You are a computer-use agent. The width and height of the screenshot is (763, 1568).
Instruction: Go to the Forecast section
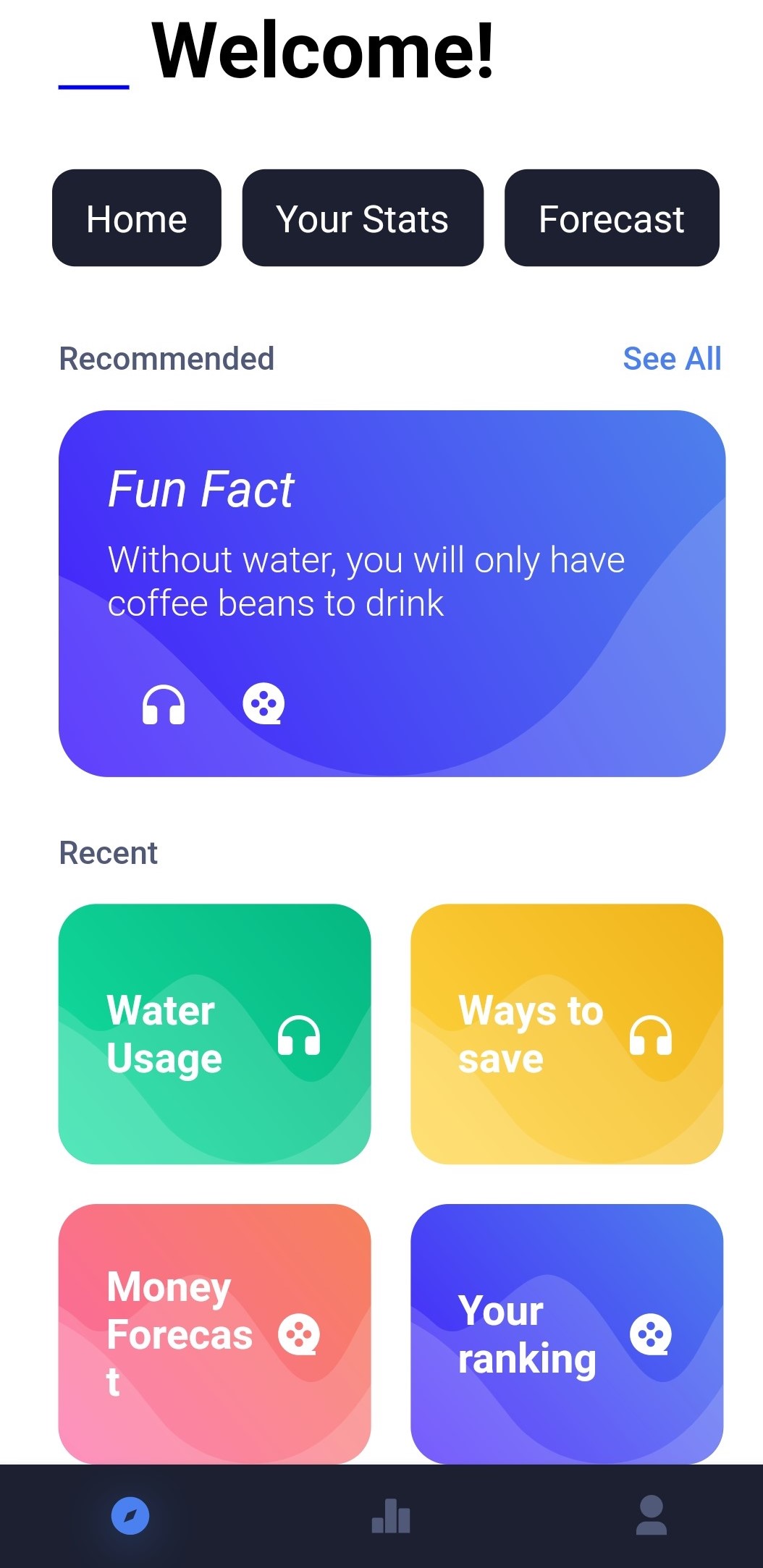(612, 218)
